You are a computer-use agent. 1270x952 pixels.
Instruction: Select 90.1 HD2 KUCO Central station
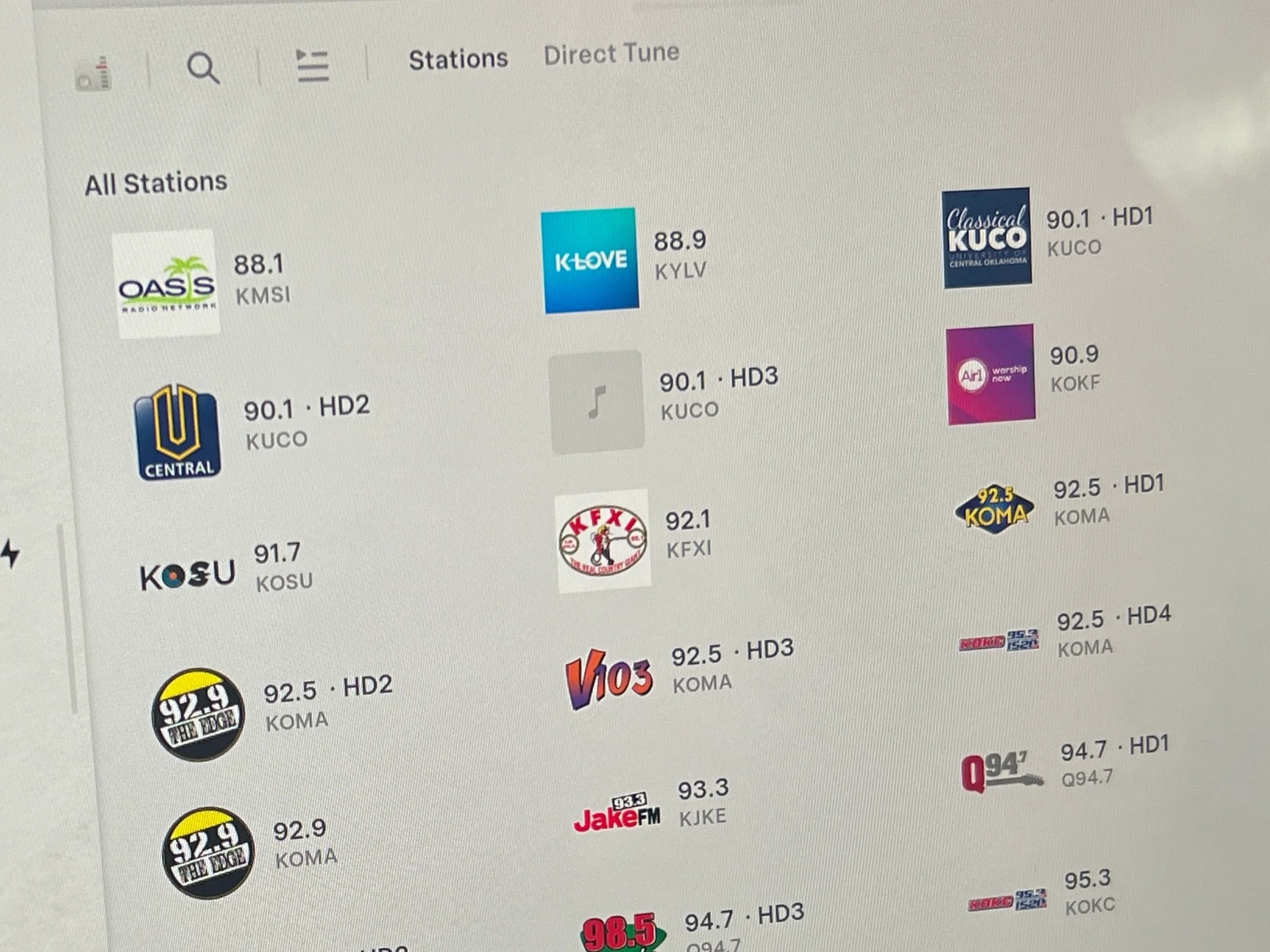tap(177, 432)
